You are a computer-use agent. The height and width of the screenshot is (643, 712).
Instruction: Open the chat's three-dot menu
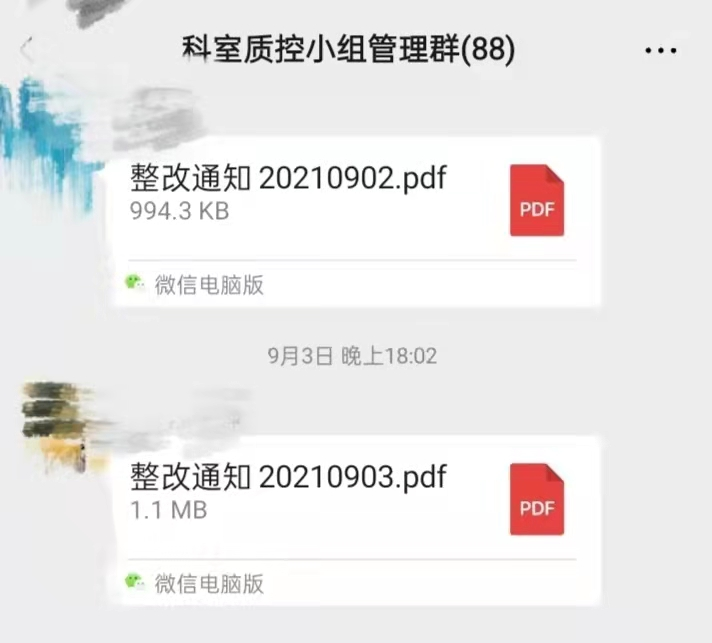(661, 50)
